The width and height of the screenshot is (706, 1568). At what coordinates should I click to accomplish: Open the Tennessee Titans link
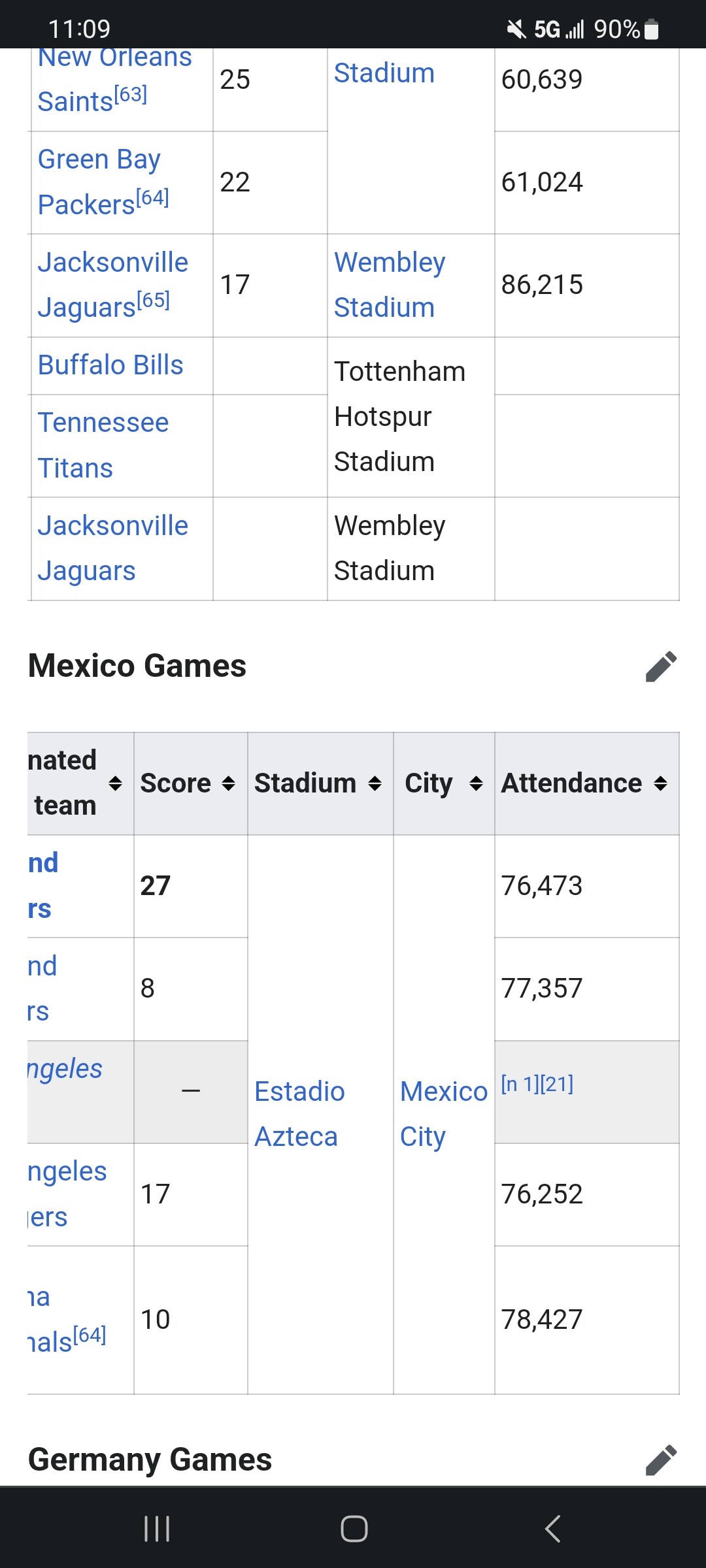103,446
